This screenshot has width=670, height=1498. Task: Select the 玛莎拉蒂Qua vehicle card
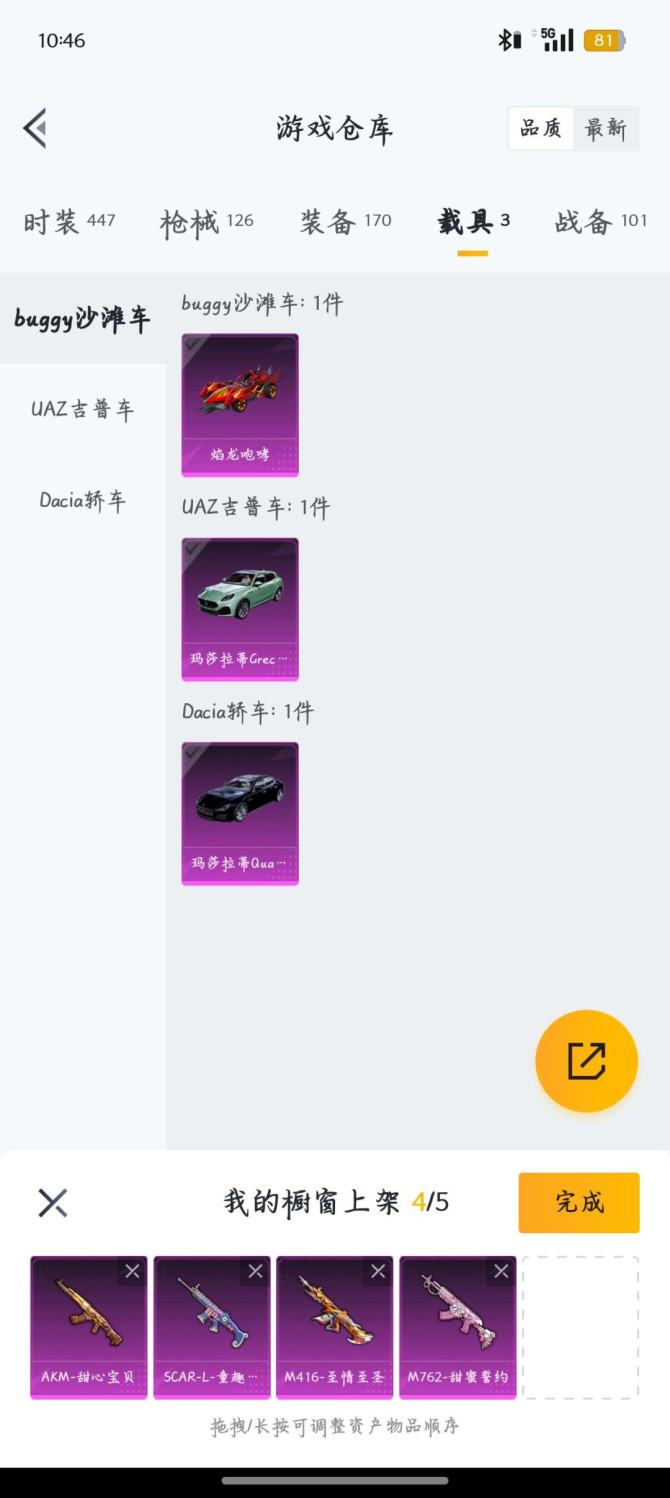pos(240,813)
